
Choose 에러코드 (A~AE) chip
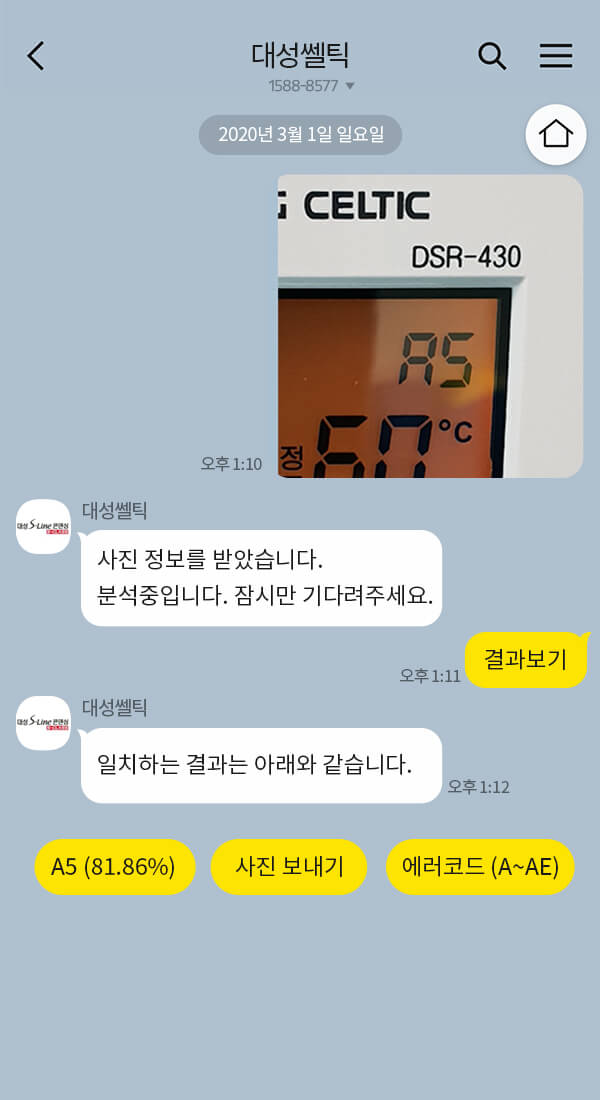480,867
